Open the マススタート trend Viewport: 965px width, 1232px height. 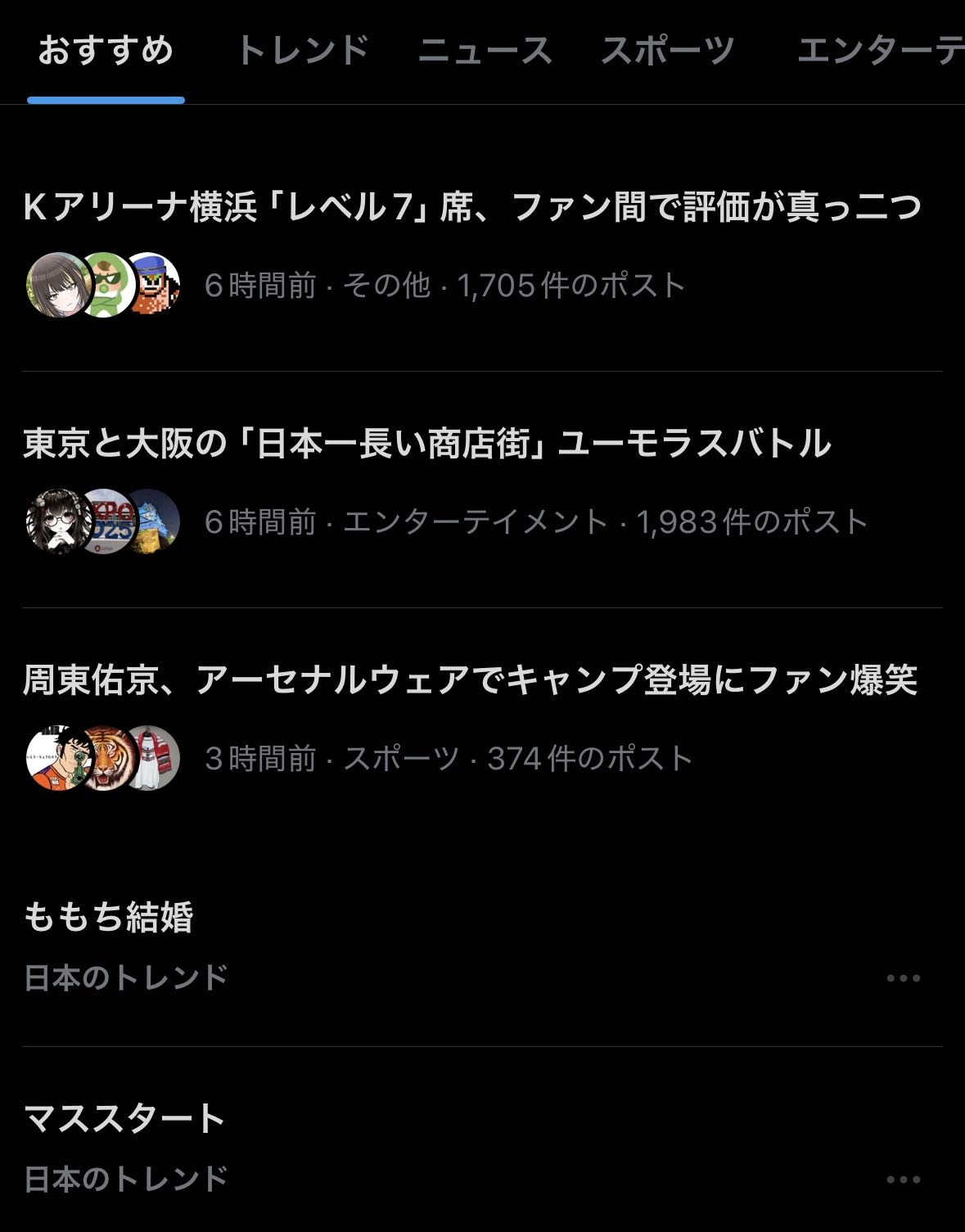point(124,1118)
